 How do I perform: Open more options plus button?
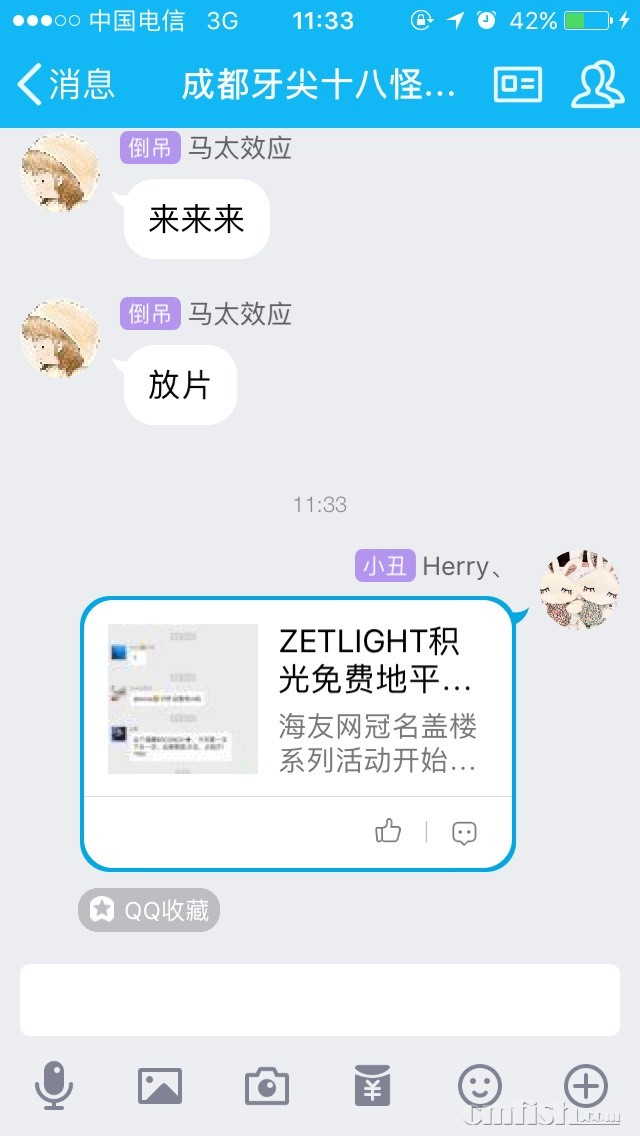586,1085
